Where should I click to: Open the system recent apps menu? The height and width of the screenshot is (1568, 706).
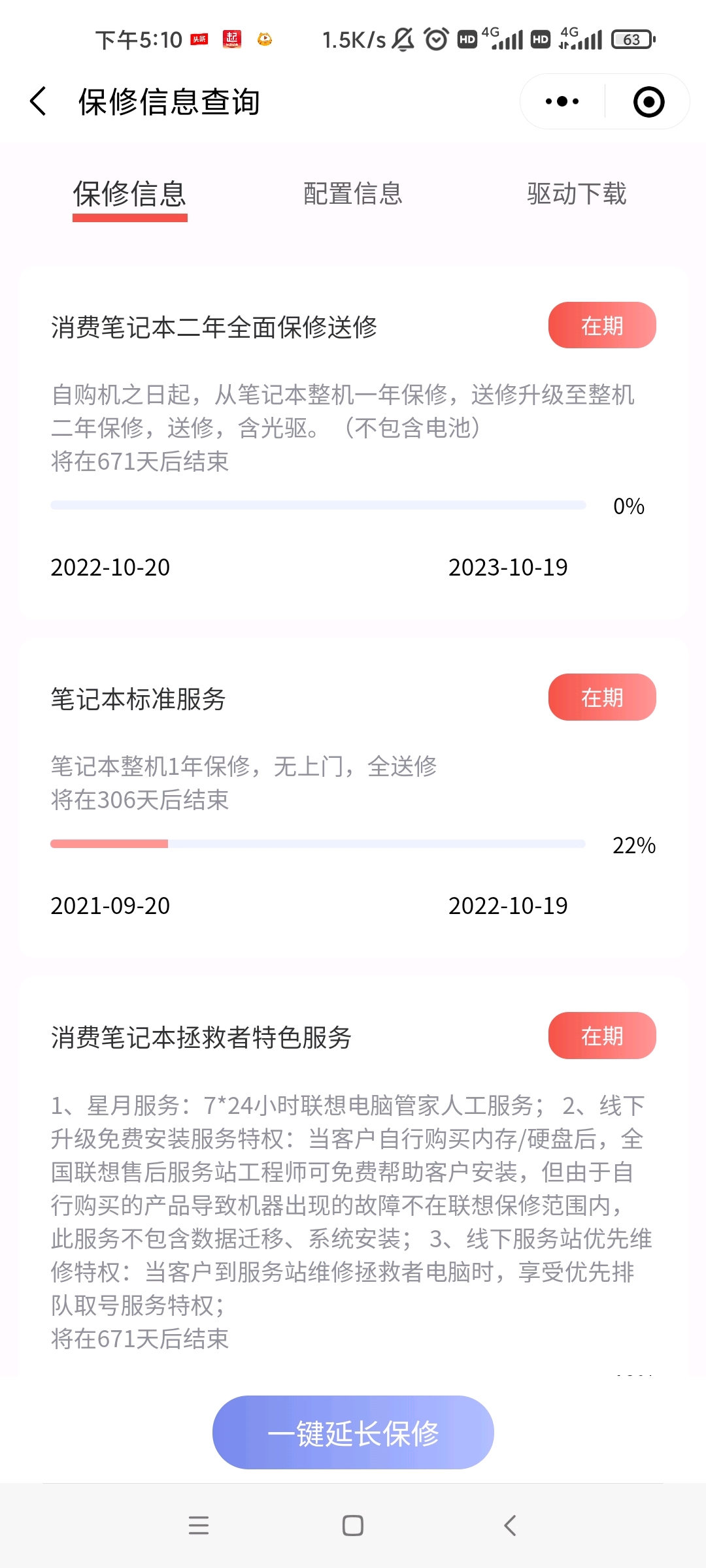(x=199, y=1526)
